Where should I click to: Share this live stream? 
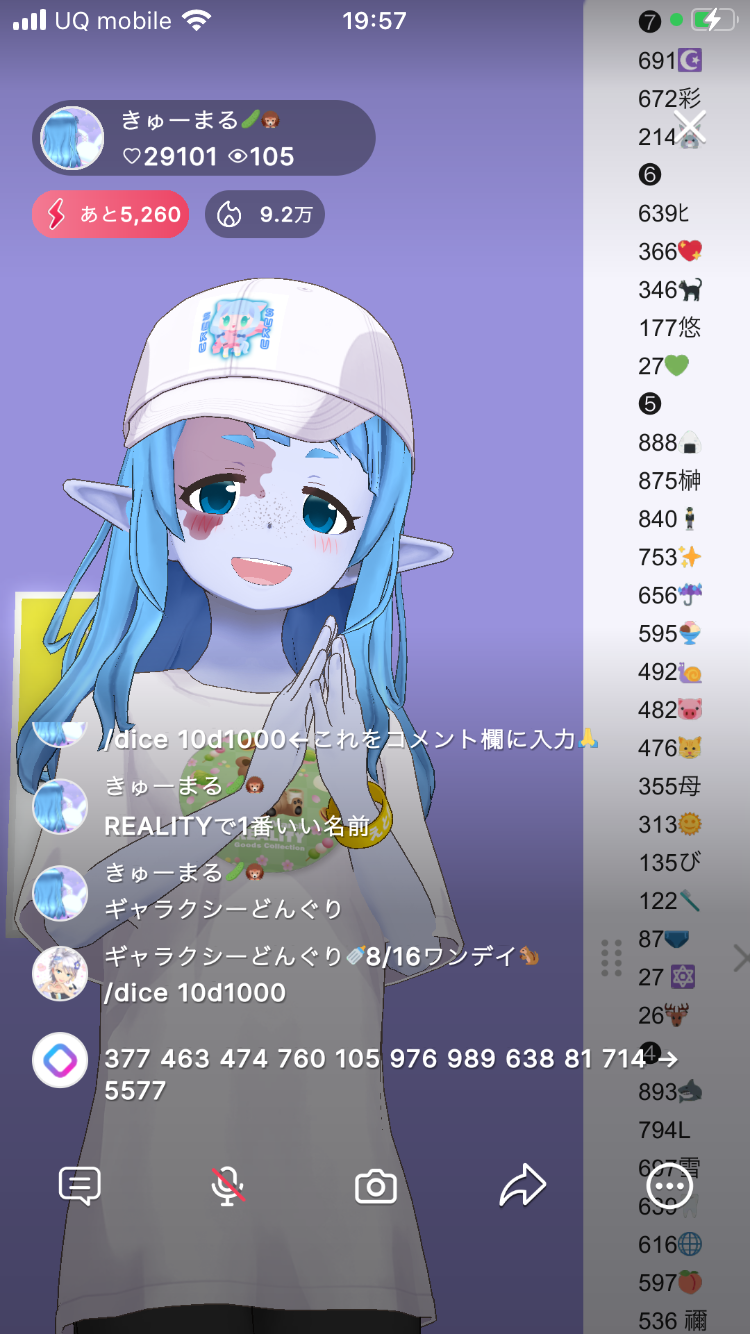pos(523,1187)
